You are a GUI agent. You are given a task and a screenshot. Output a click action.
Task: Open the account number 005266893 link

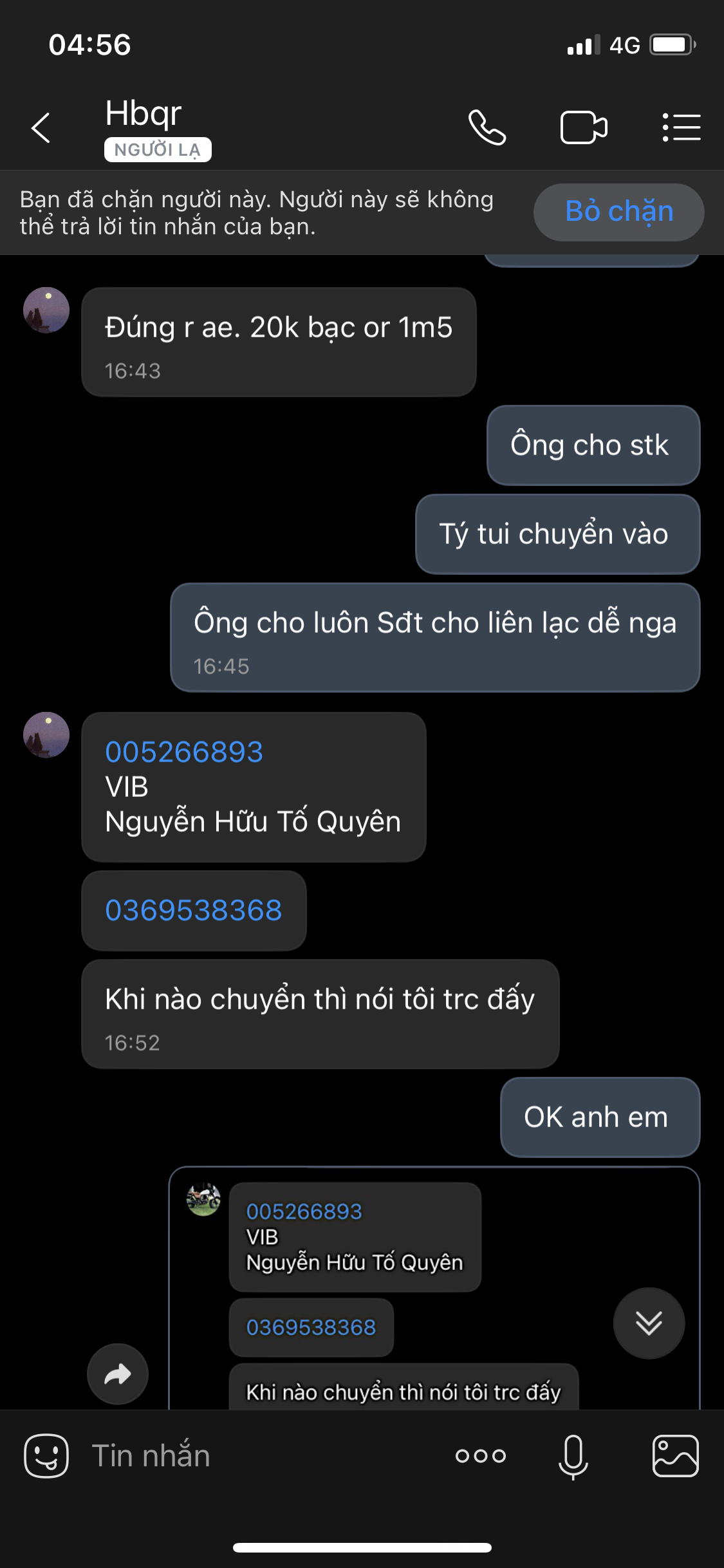(184, 752)
